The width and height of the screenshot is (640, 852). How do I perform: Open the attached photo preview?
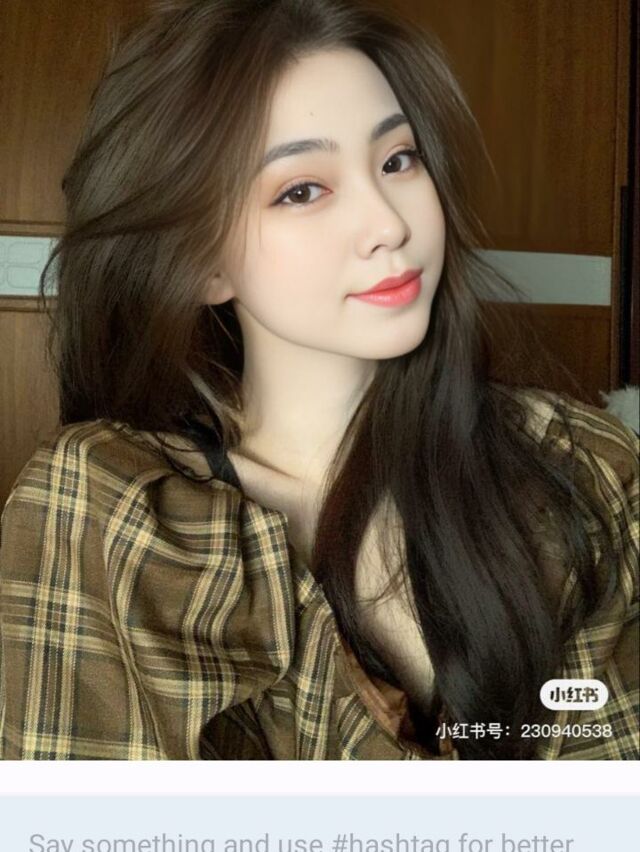pyautogui.click(x=320, y=380)
